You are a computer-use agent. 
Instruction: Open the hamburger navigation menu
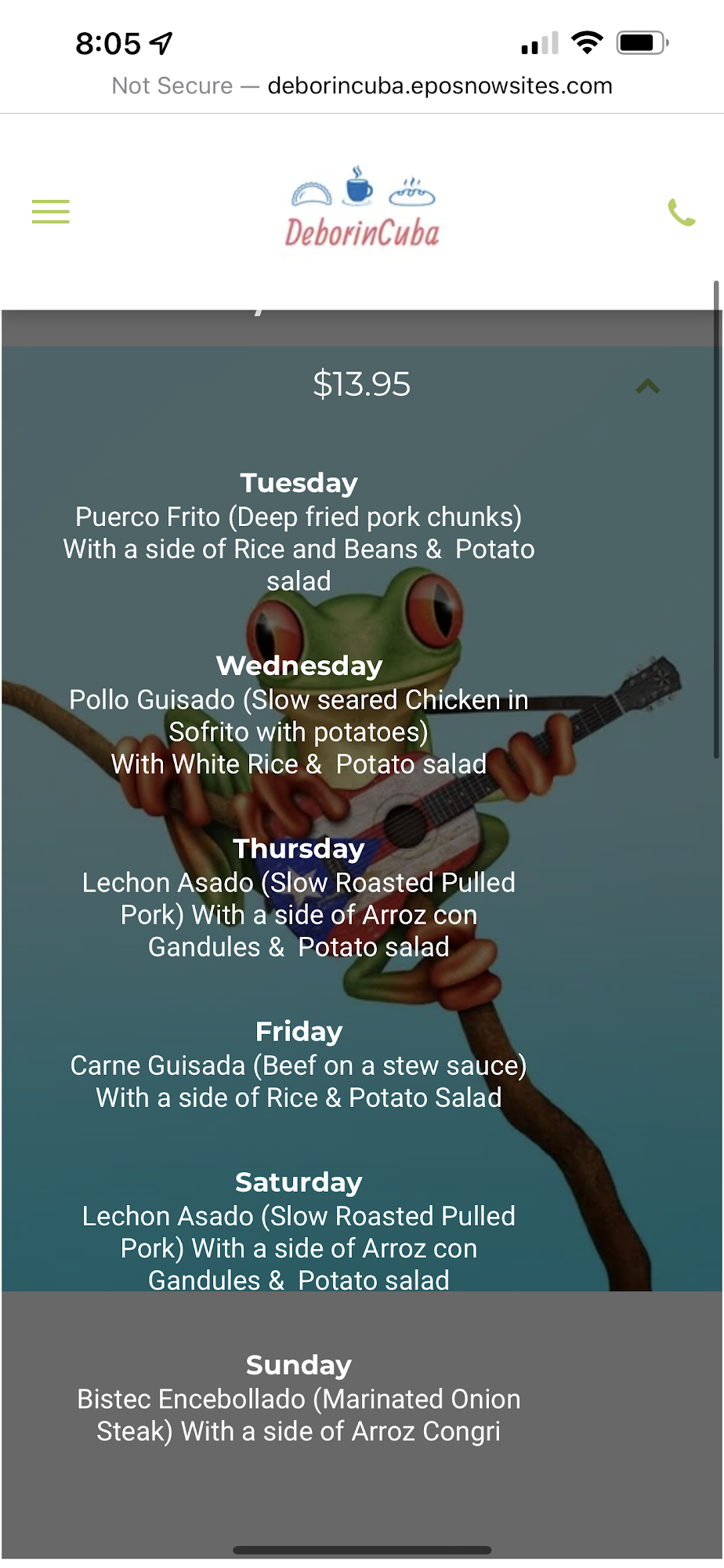[51, 212]
